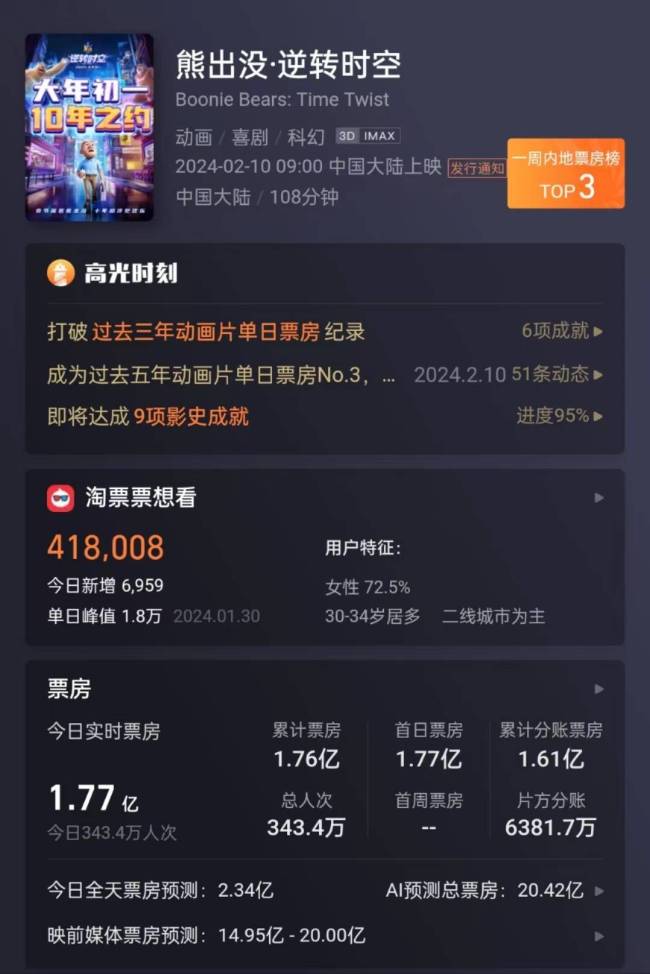This screenshot has width=650, height=974.
Task: Expand the 淘票票想看 section
Action: pos(598,497)
